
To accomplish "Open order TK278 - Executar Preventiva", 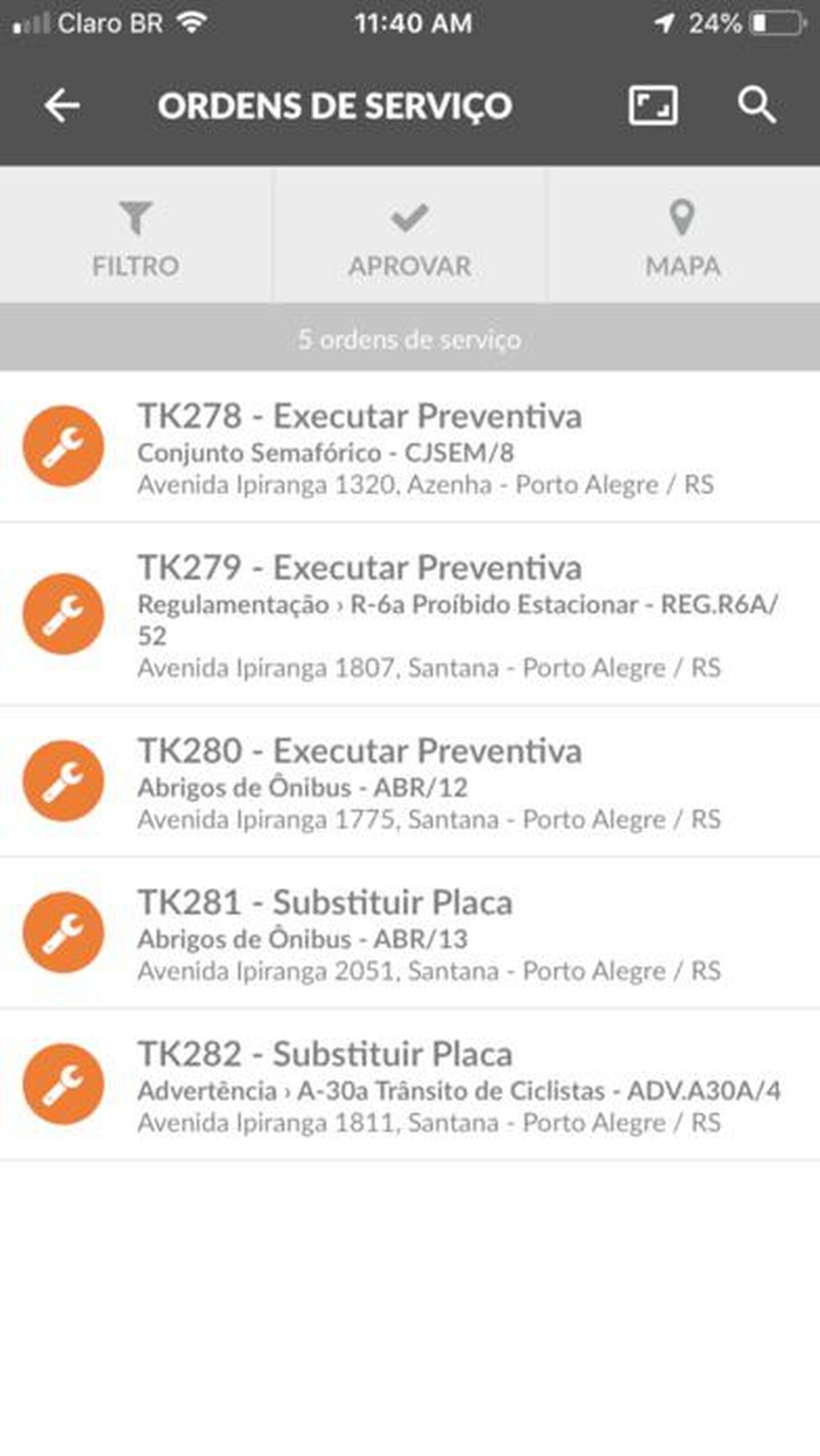I will tap(361, 416).
